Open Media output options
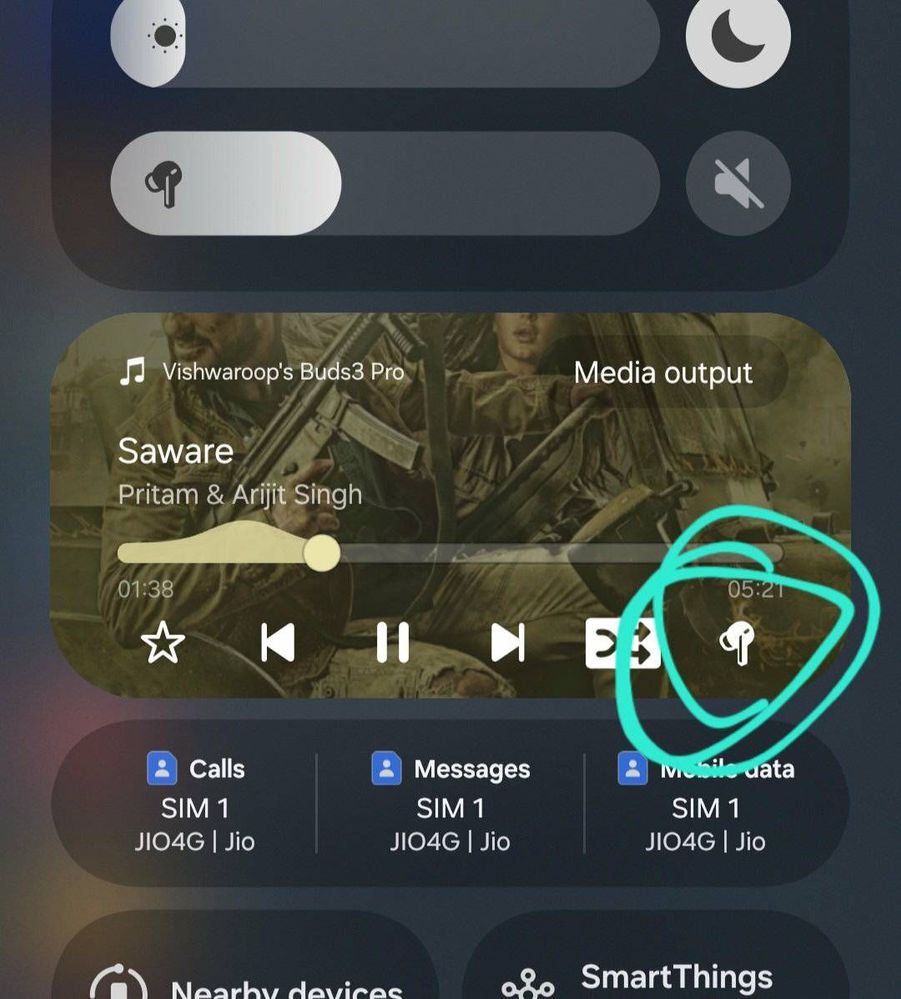901x999 pixels. coord(663,373)
